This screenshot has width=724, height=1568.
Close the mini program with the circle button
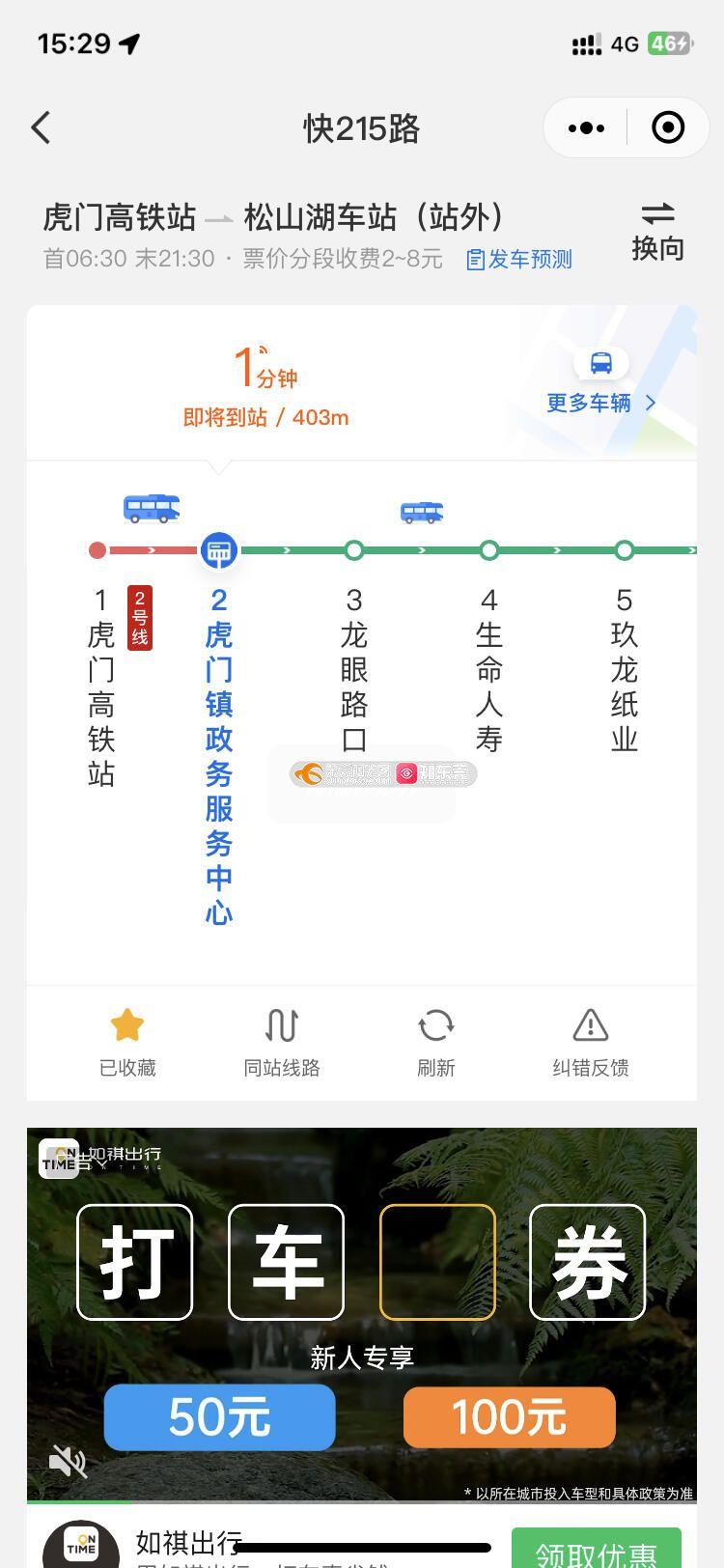click(x=668, y=127)
